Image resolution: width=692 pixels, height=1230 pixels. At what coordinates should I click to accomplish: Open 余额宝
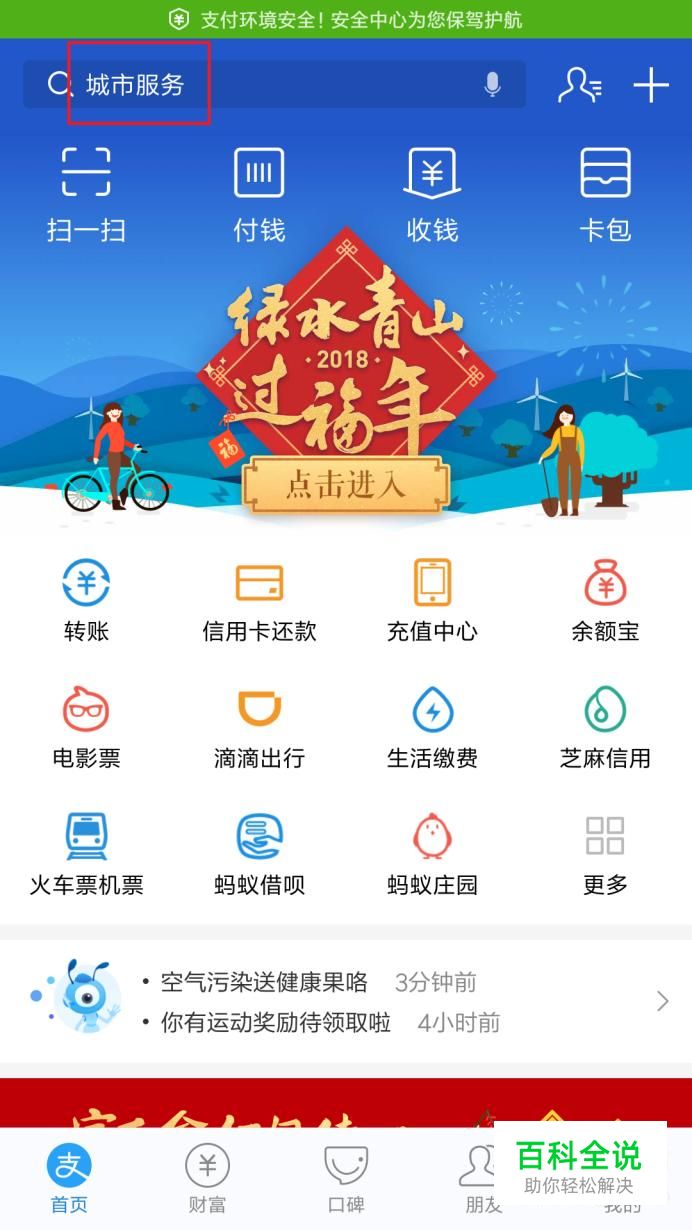pos(605,600)
